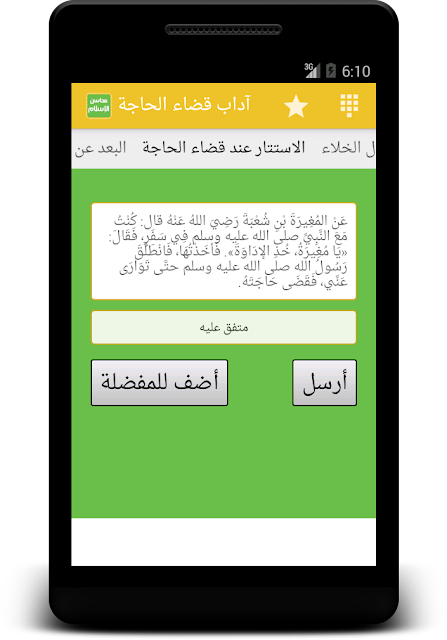Switch to the الخلاء tab
Screen dimensions: 447x640
(x=348, y=148)
